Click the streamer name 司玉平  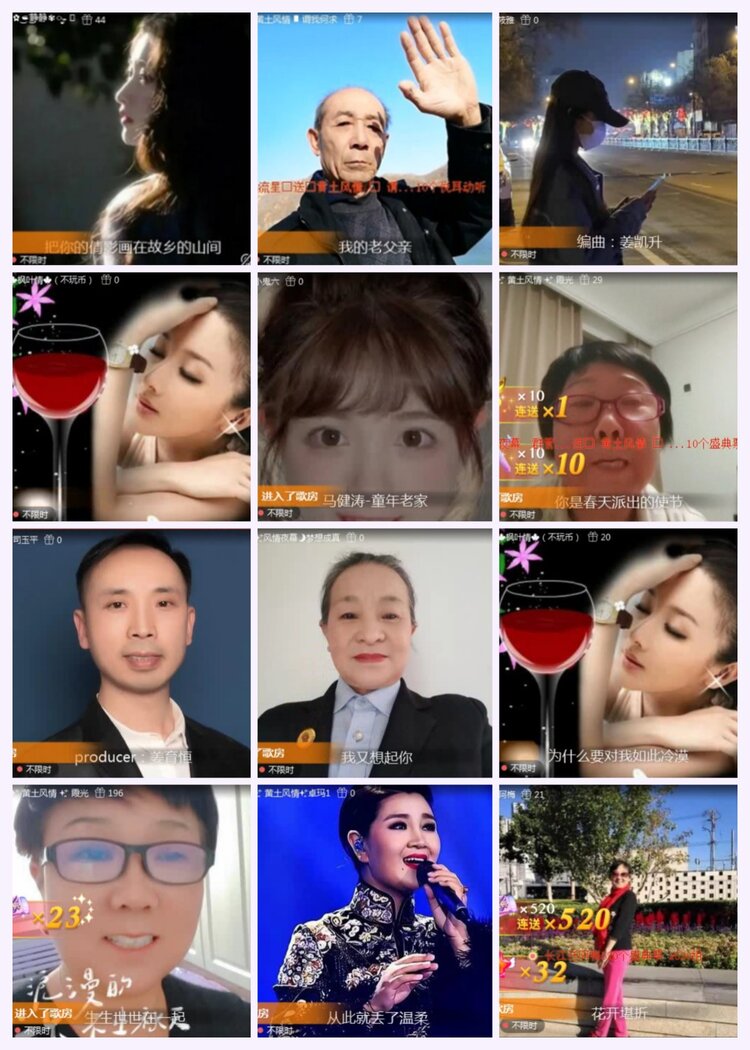[x=30, y=538]
